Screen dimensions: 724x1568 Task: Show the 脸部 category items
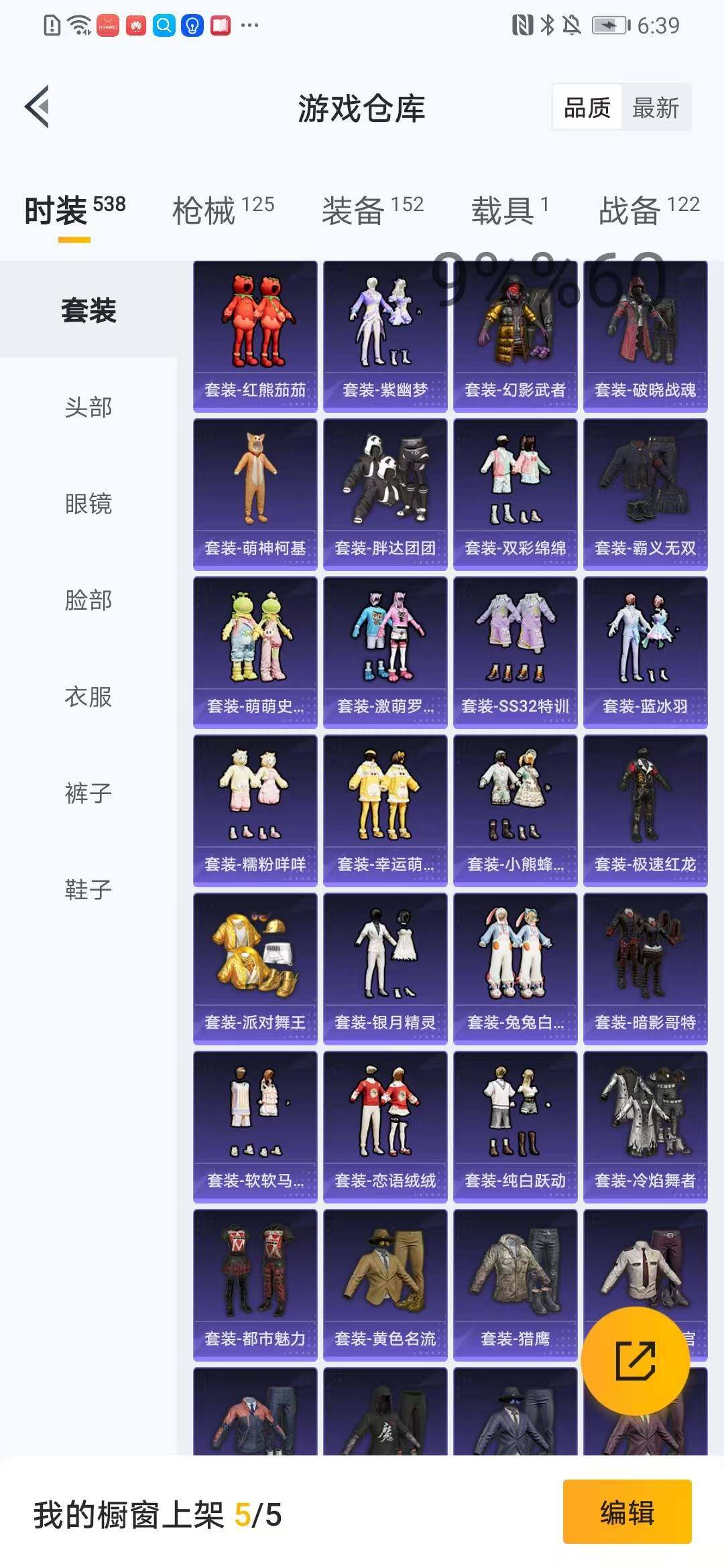point(88,600)
